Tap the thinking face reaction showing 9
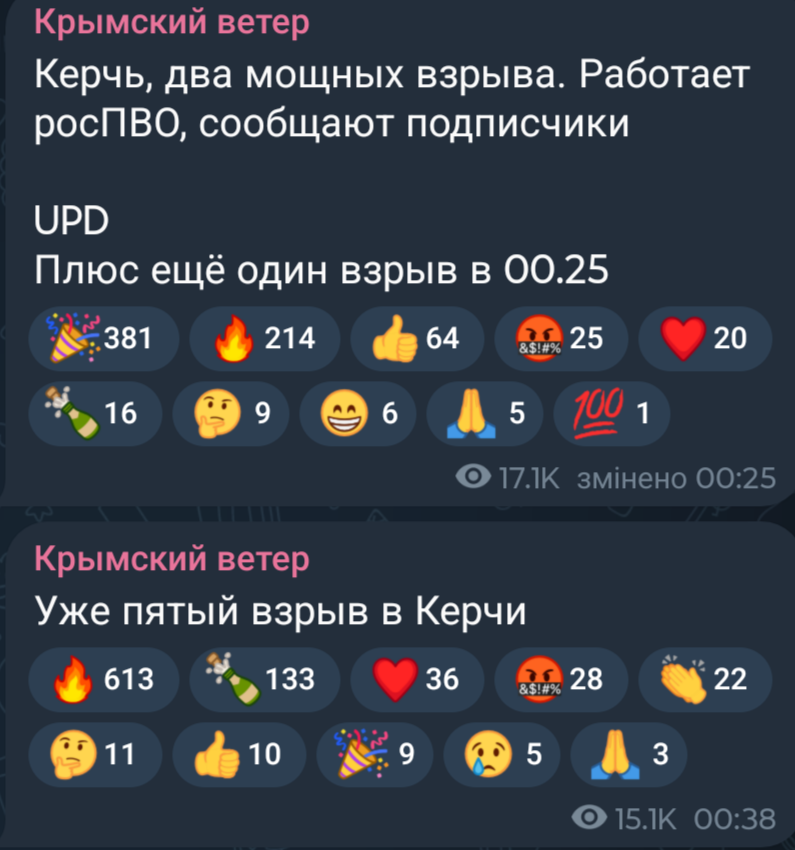Viewport: 795px width, 850px height. (x=231, y=411)
